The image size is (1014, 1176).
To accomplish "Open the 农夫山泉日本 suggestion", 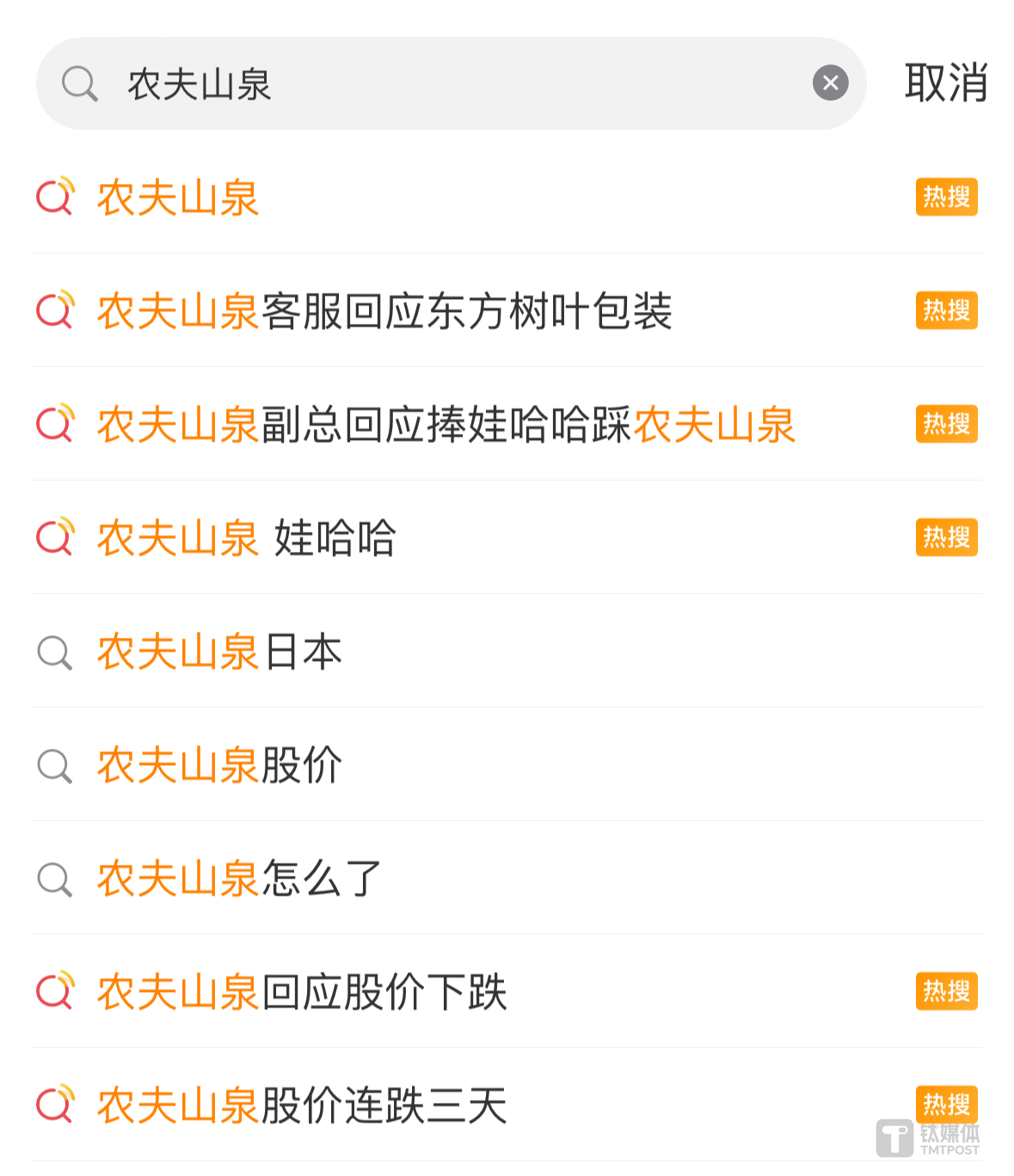I will tap(218, 653).
